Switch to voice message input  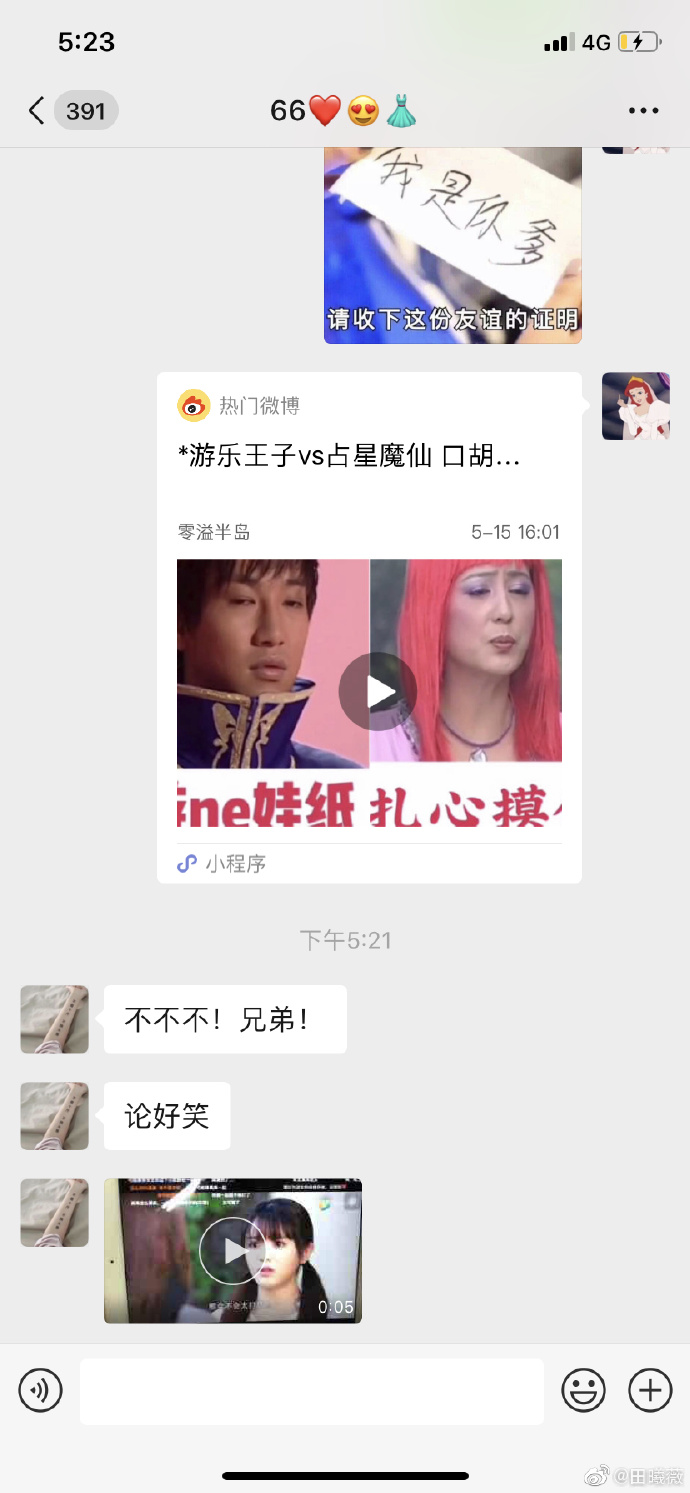[41, 1390]
